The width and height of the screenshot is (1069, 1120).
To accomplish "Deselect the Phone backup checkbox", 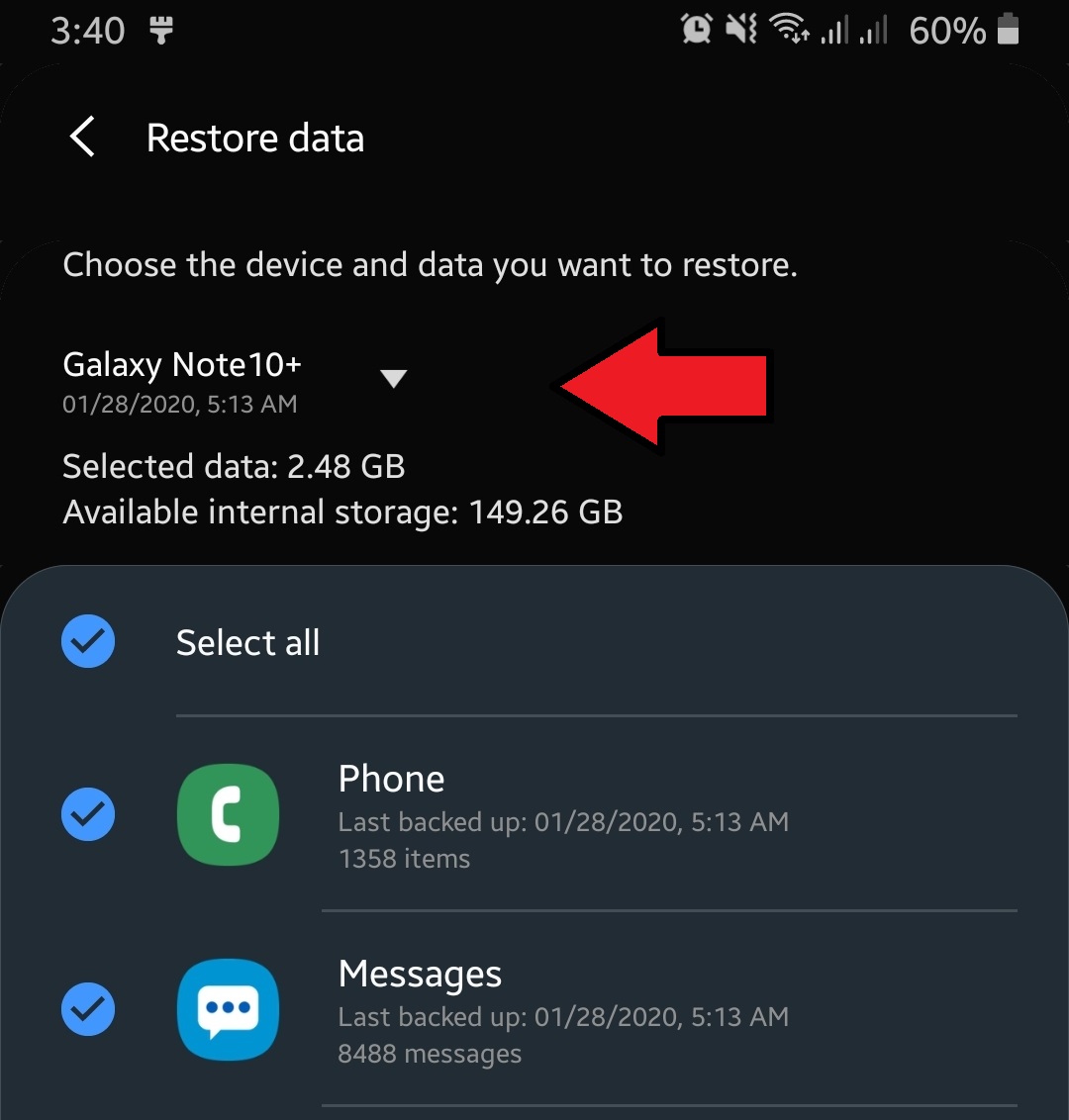I will [88, 814].
